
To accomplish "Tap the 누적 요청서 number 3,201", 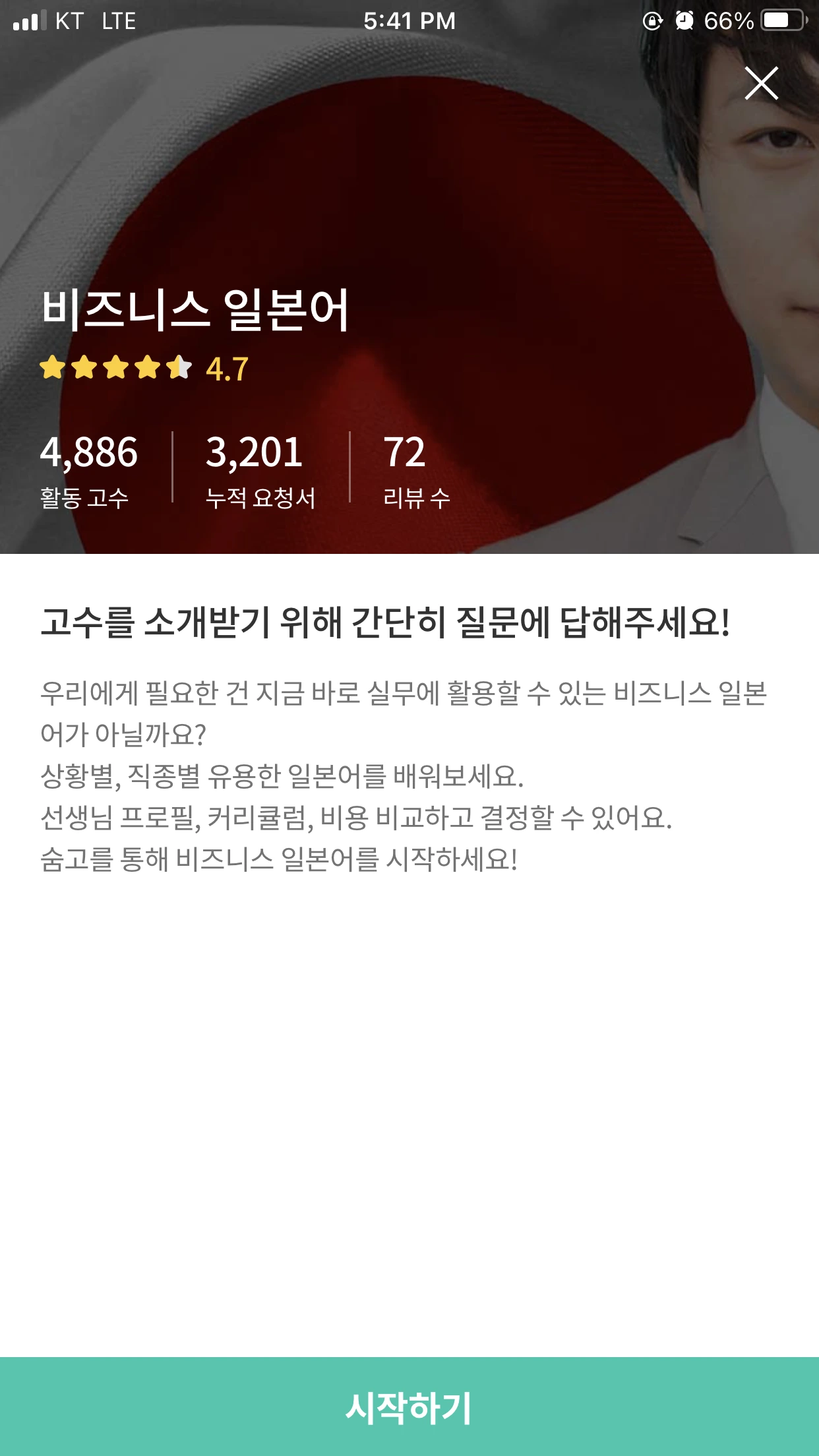I will [x=254, y=453].
